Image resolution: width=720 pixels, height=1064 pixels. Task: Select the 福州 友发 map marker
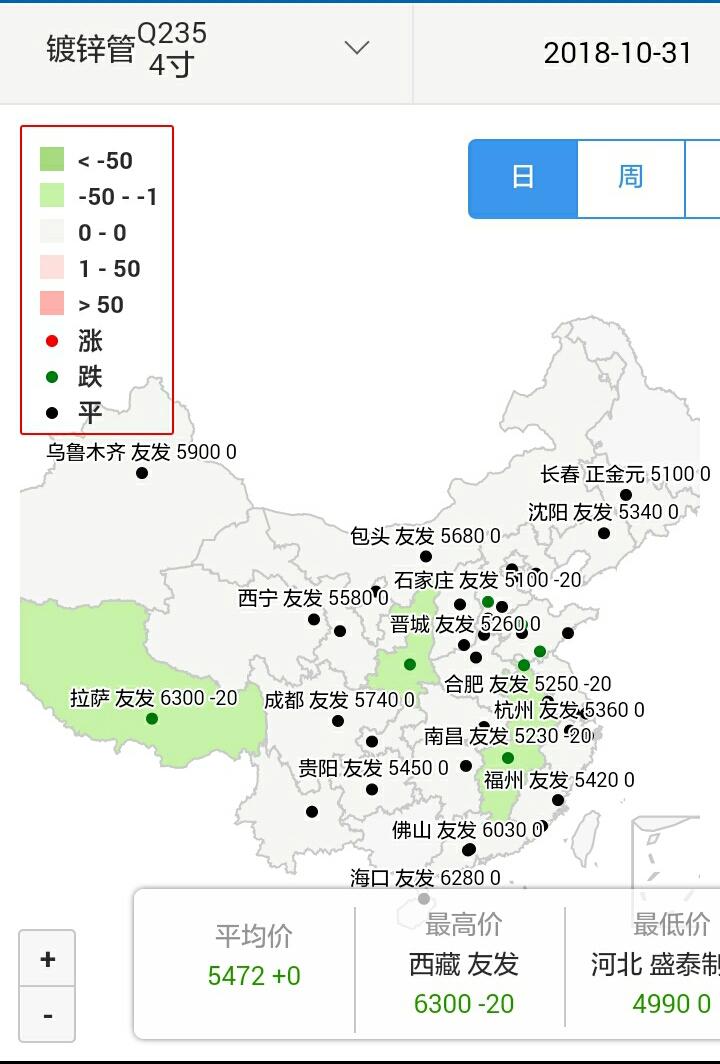pos(558,800)
